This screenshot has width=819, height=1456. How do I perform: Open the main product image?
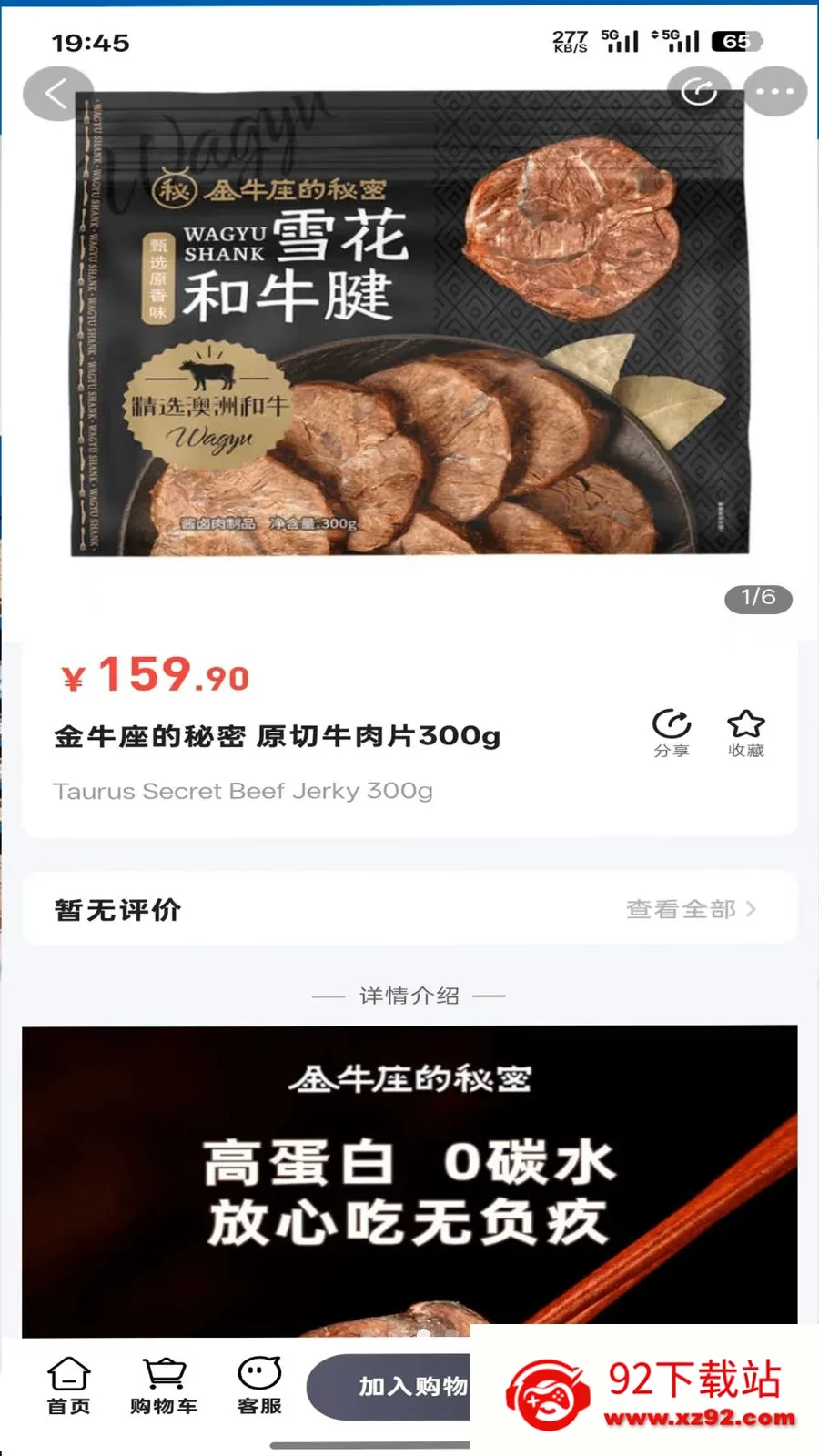(409, 323)
